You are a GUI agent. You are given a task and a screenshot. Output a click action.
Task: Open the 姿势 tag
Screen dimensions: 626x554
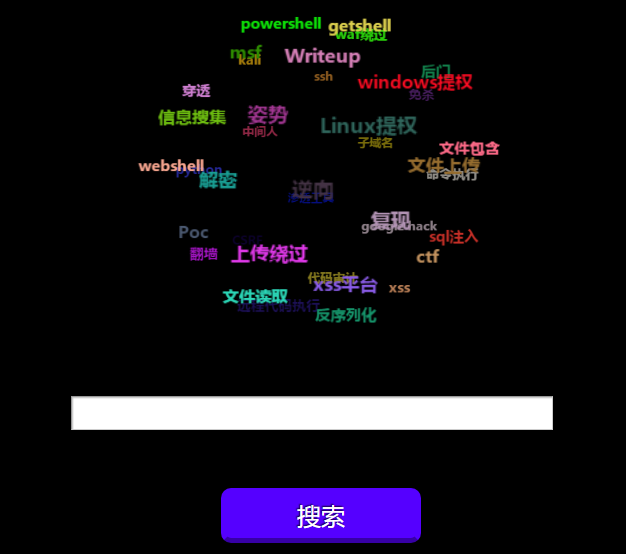click(267, 115)
